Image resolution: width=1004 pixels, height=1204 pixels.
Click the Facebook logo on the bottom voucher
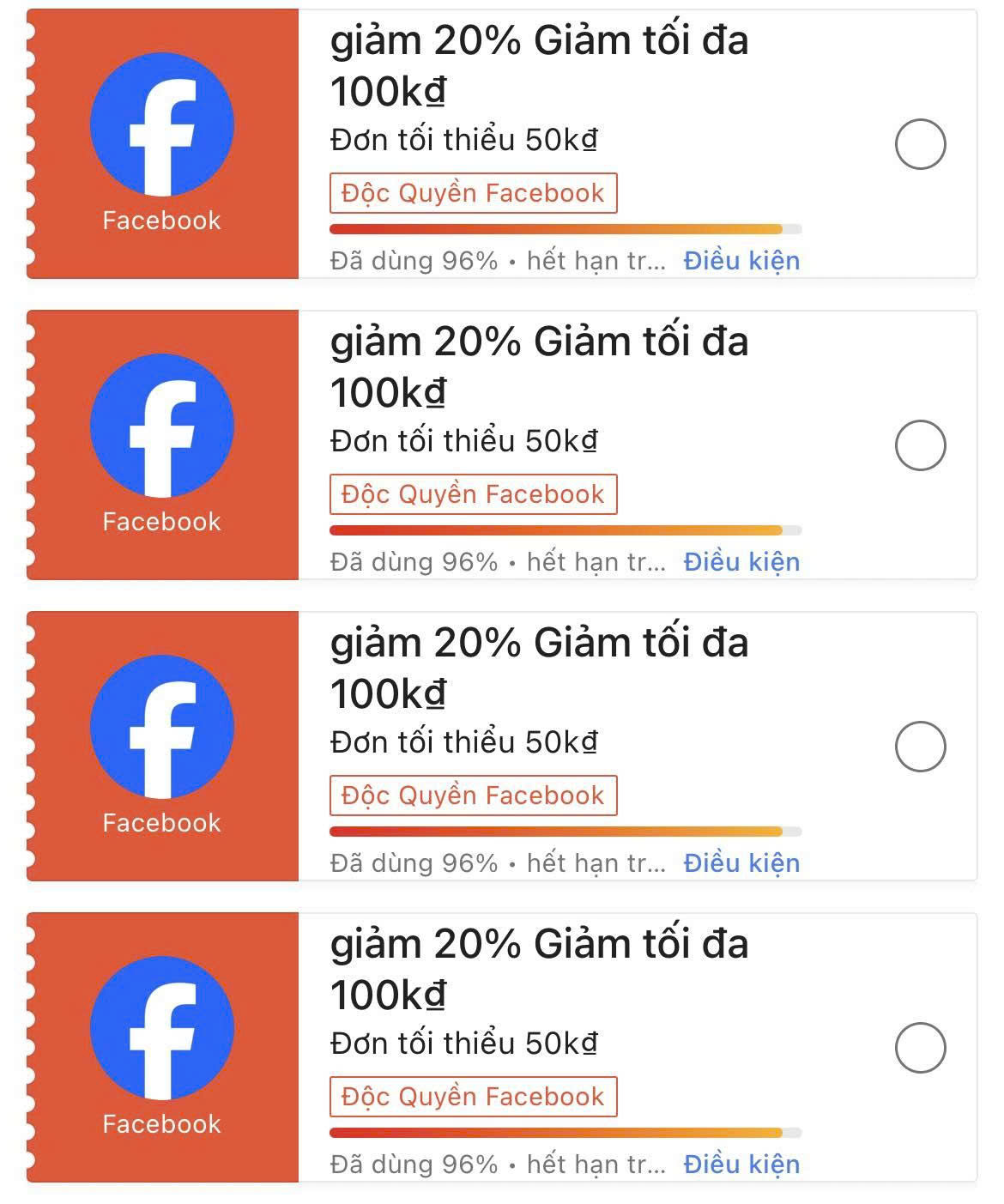coord(161,1028)
